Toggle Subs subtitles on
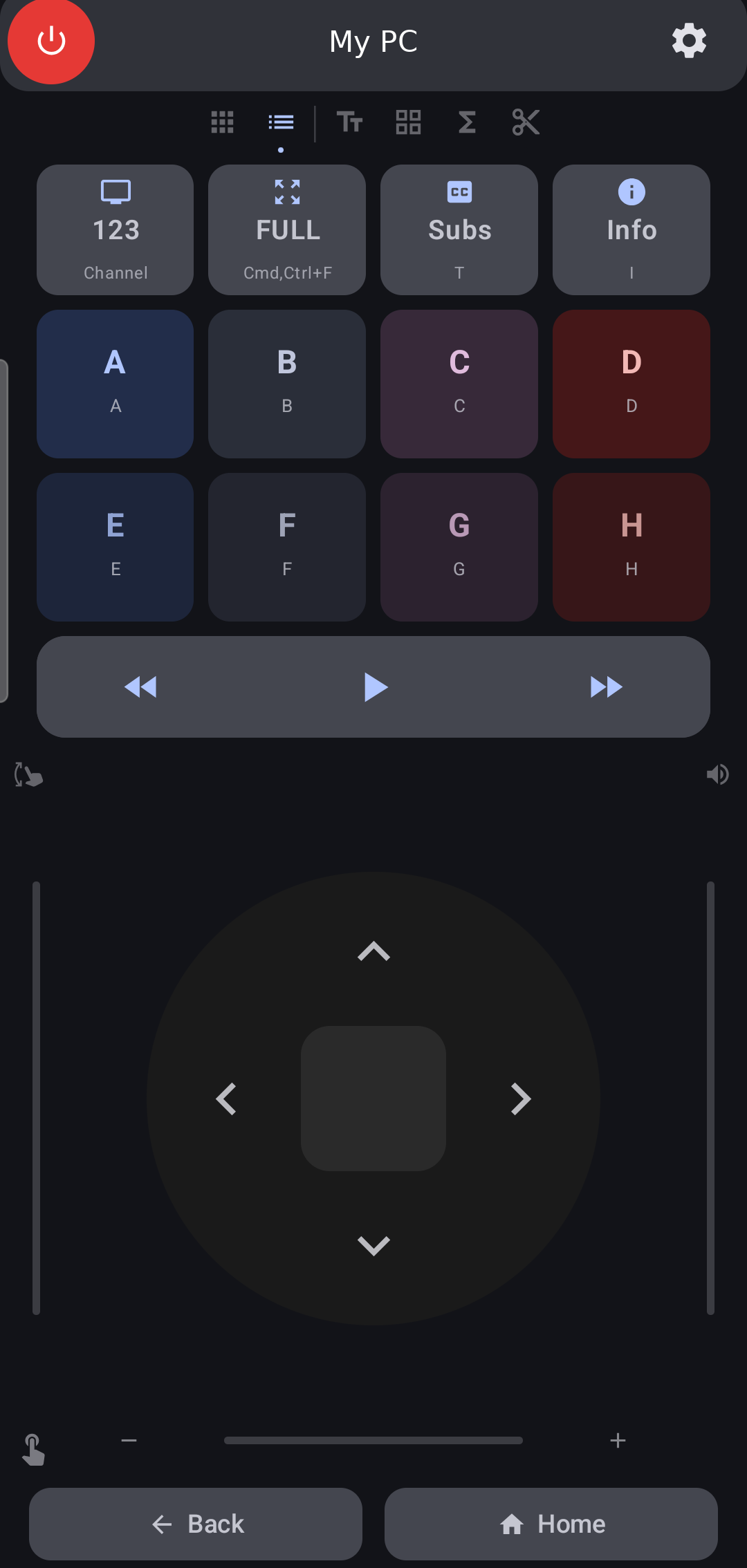Image resolution: width=747 pixels, height=1568 pixels. (x=459, y=229)
